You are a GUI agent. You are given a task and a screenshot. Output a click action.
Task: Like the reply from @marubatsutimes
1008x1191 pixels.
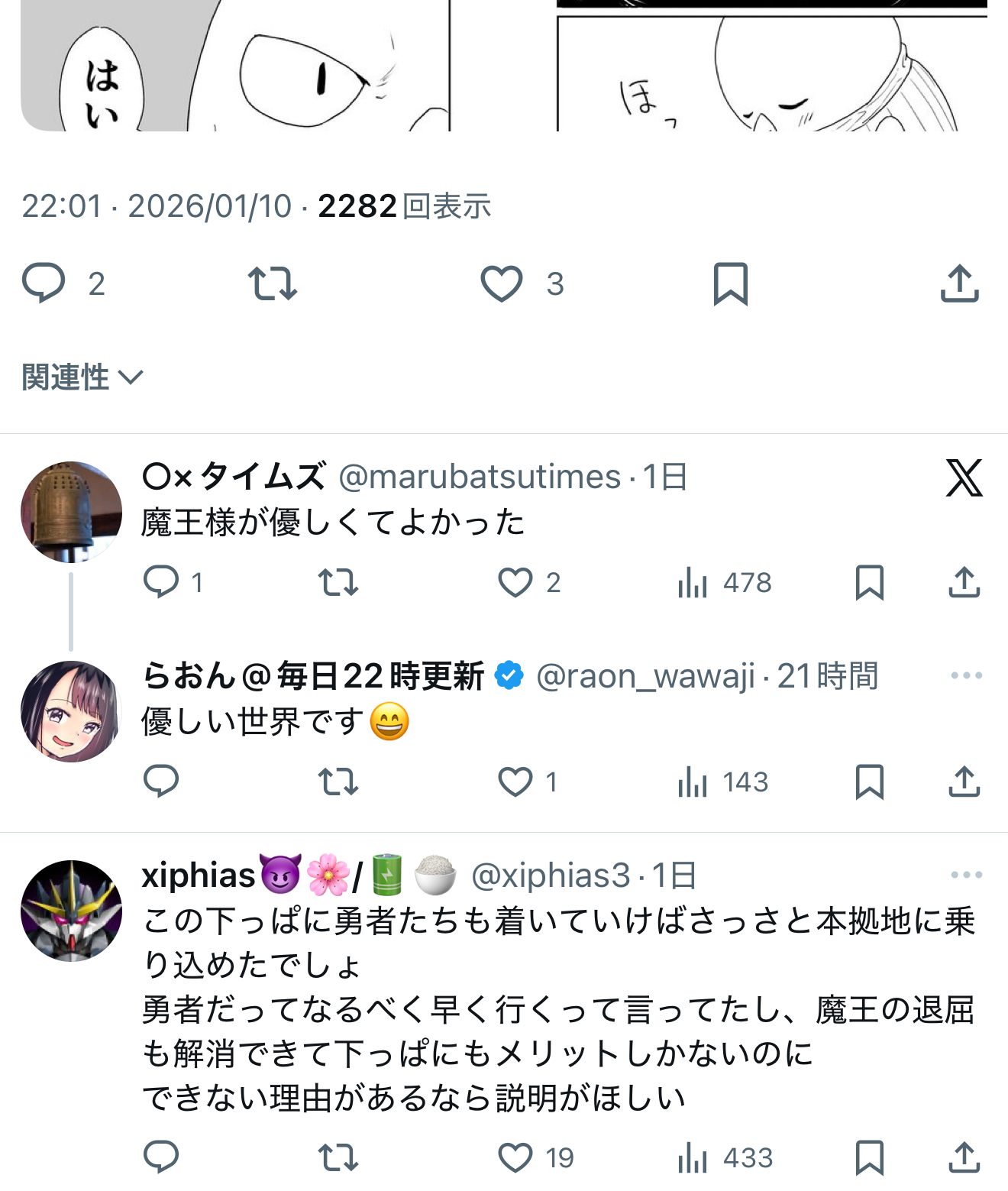click(x=515, y=583)
